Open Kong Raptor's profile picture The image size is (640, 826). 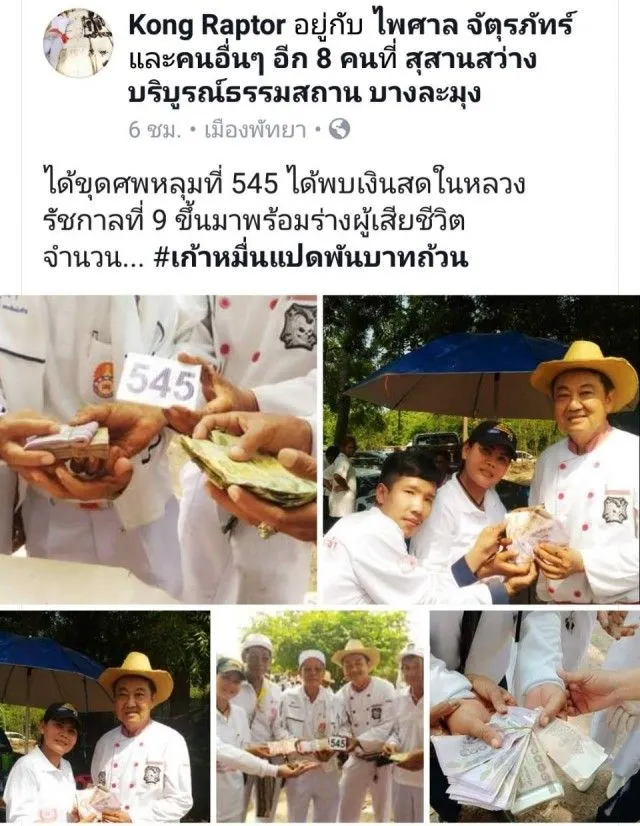tap(77, 43)
